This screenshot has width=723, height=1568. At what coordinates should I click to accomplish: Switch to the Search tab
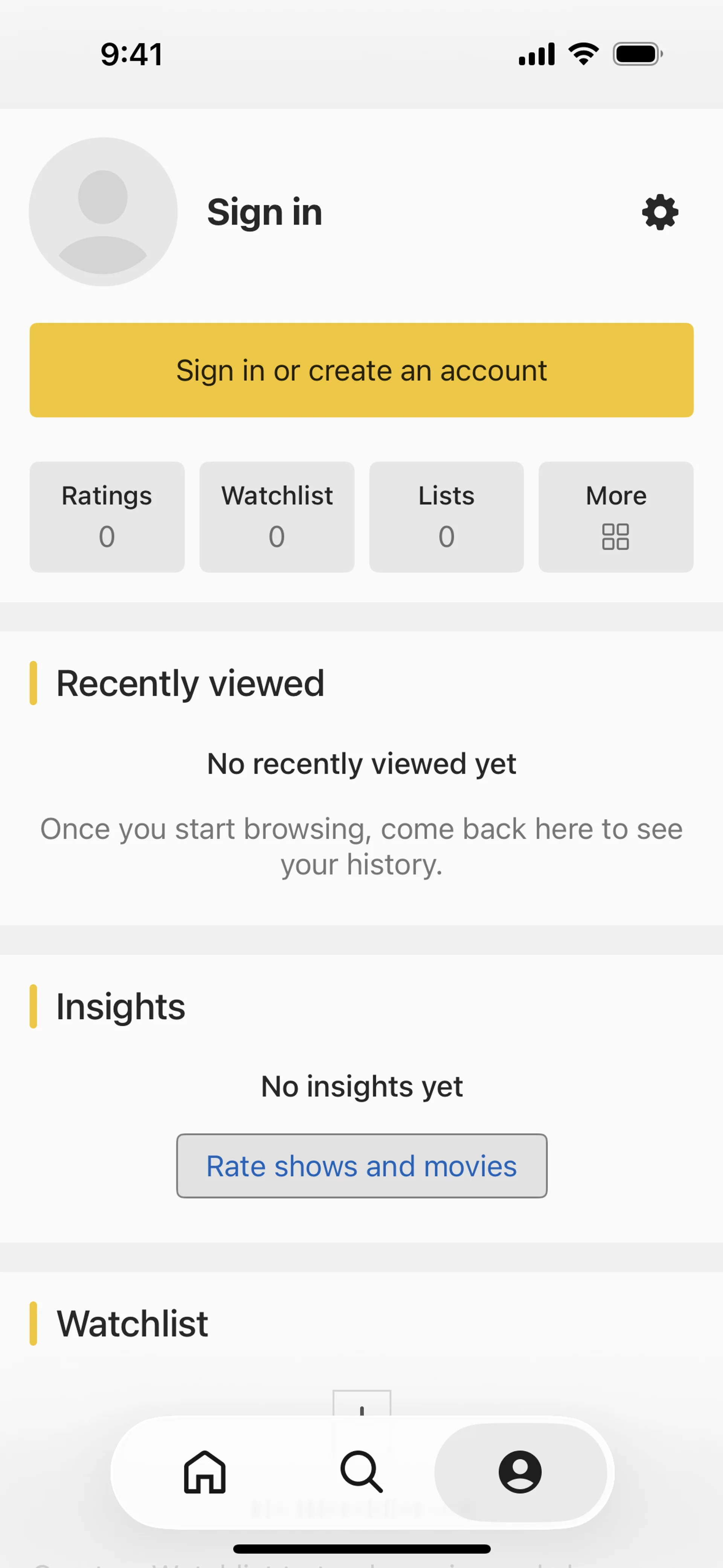coord(361,1472)
